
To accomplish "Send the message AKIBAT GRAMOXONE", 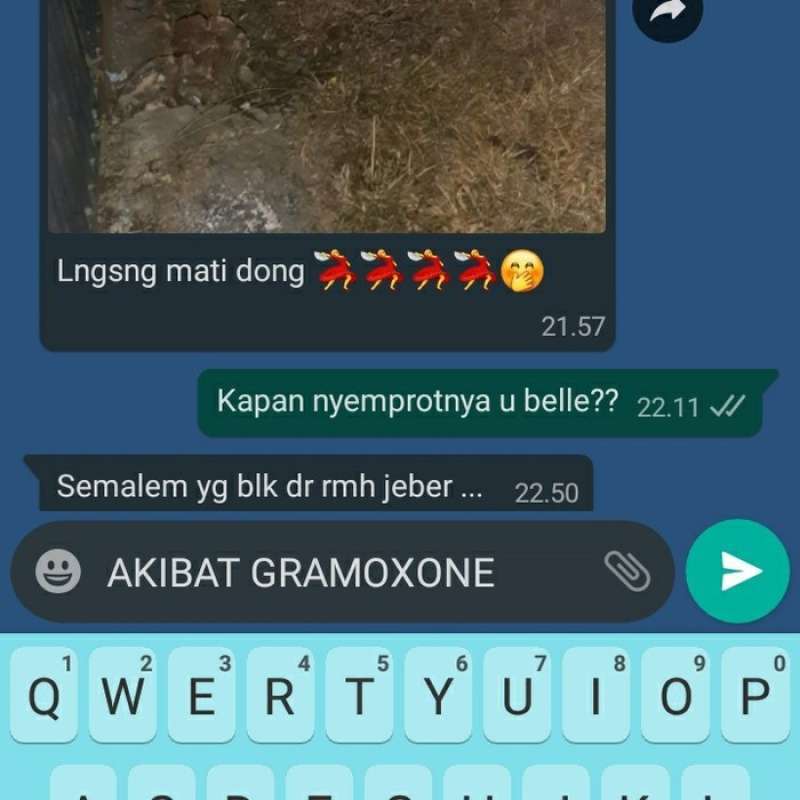I will 738,571.
